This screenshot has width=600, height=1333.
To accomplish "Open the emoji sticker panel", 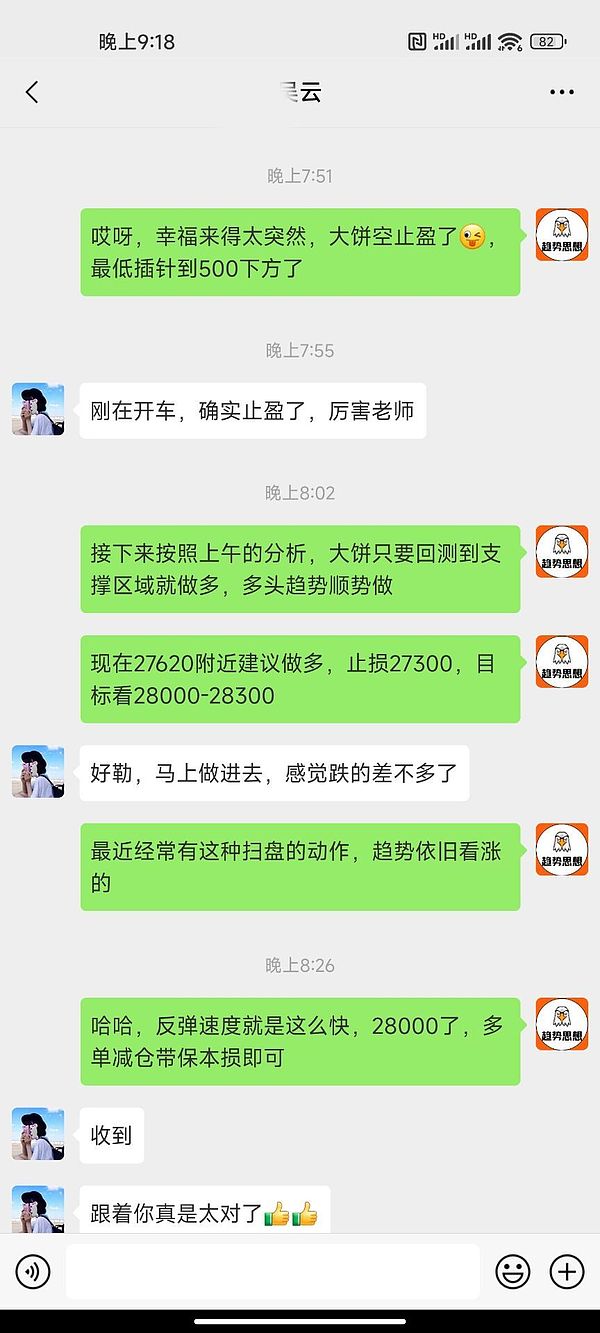I will point(513,1272).
